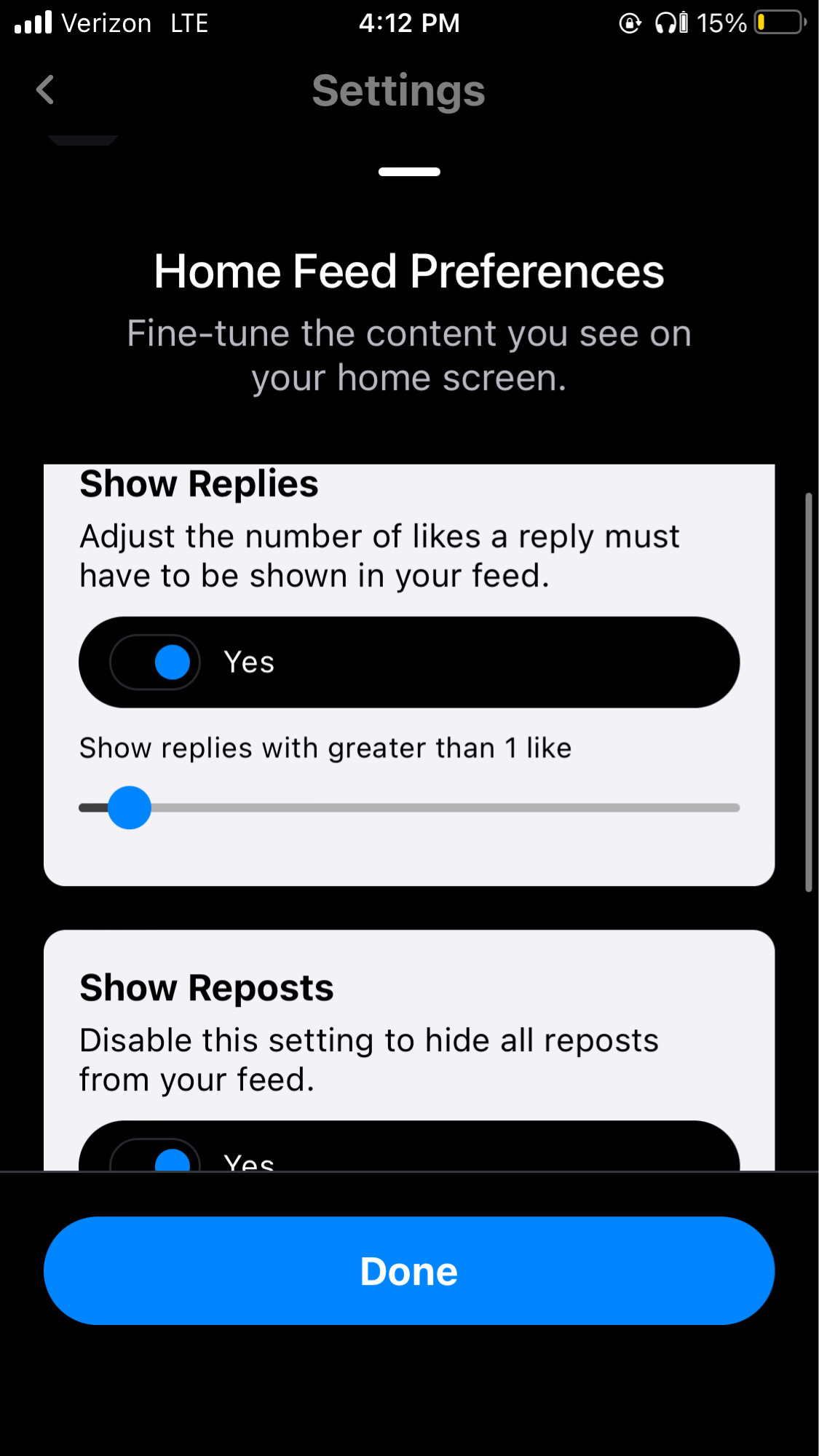Go back from Settings
This screenshot has width=819, height=1456.
[45, 90]
